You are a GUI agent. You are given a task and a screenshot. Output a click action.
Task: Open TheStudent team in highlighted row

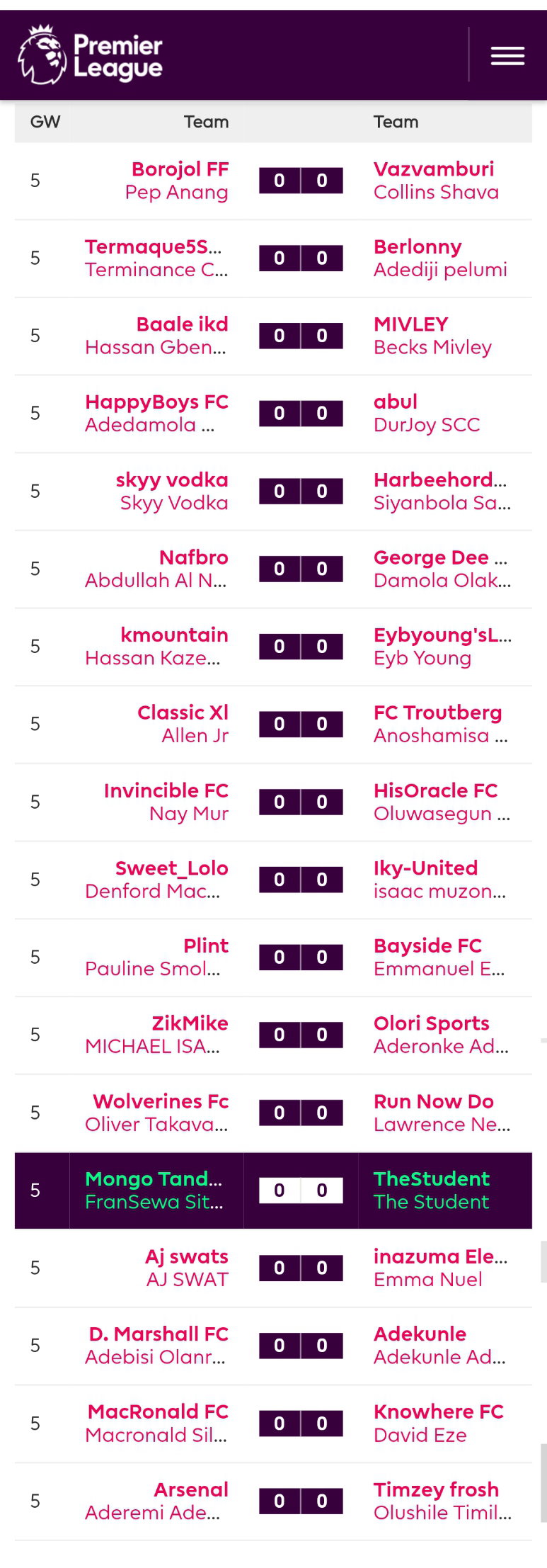(x=431, y=1179)
